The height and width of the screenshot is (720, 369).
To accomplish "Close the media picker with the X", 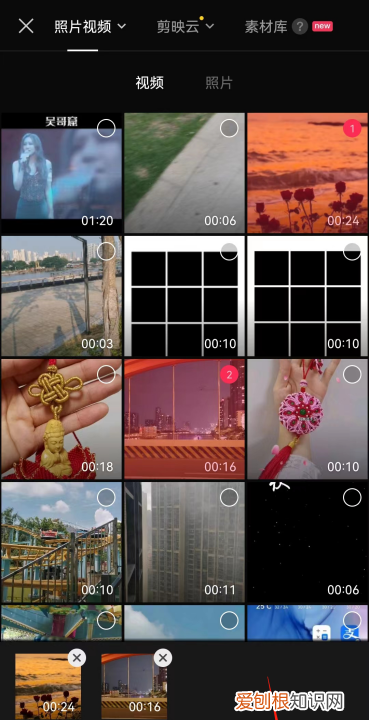I will [x=26, y=26].
